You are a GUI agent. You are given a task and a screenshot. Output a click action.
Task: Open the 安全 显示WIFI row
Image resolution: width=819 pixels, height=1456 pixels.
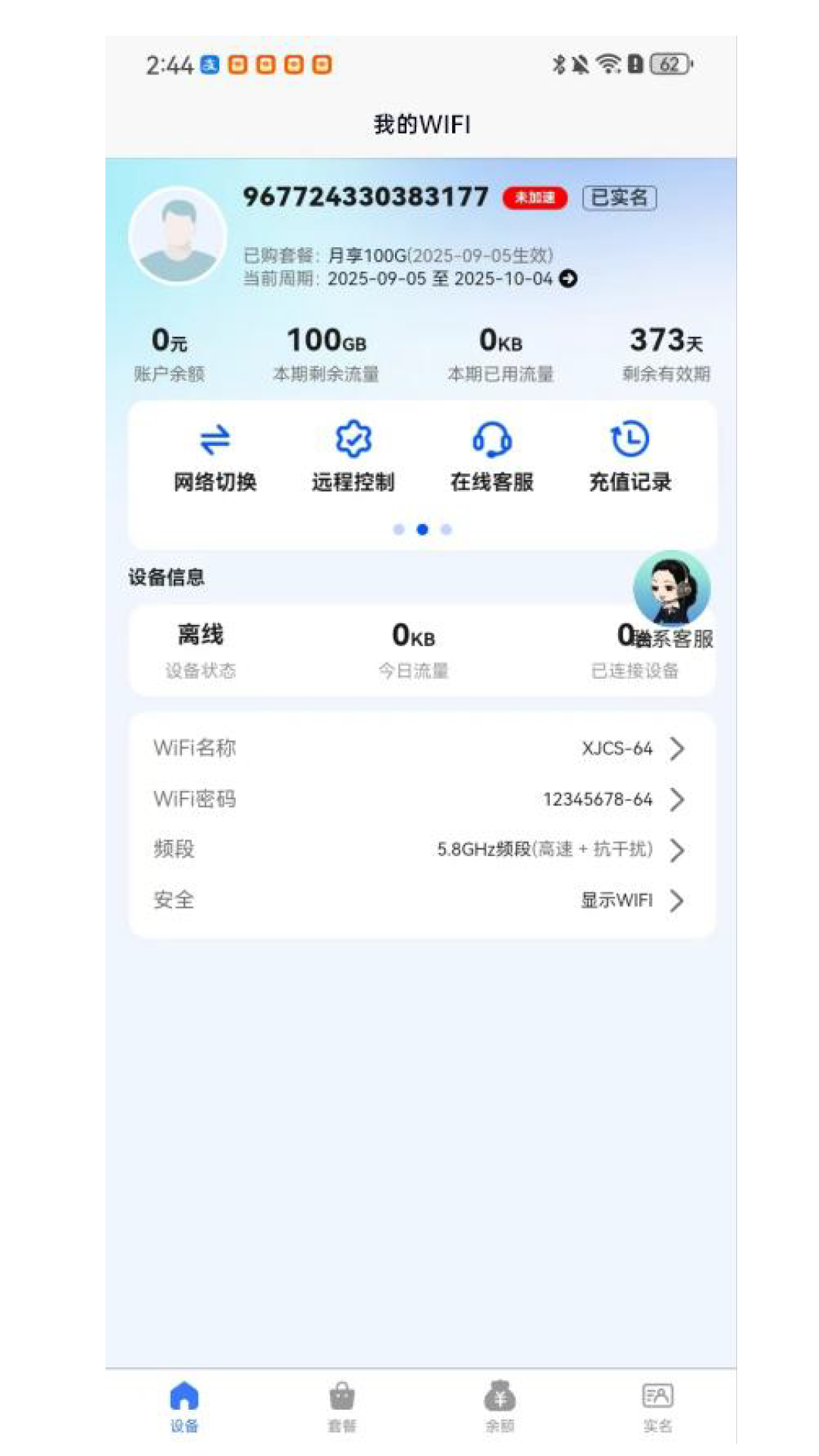pos(422,900)
